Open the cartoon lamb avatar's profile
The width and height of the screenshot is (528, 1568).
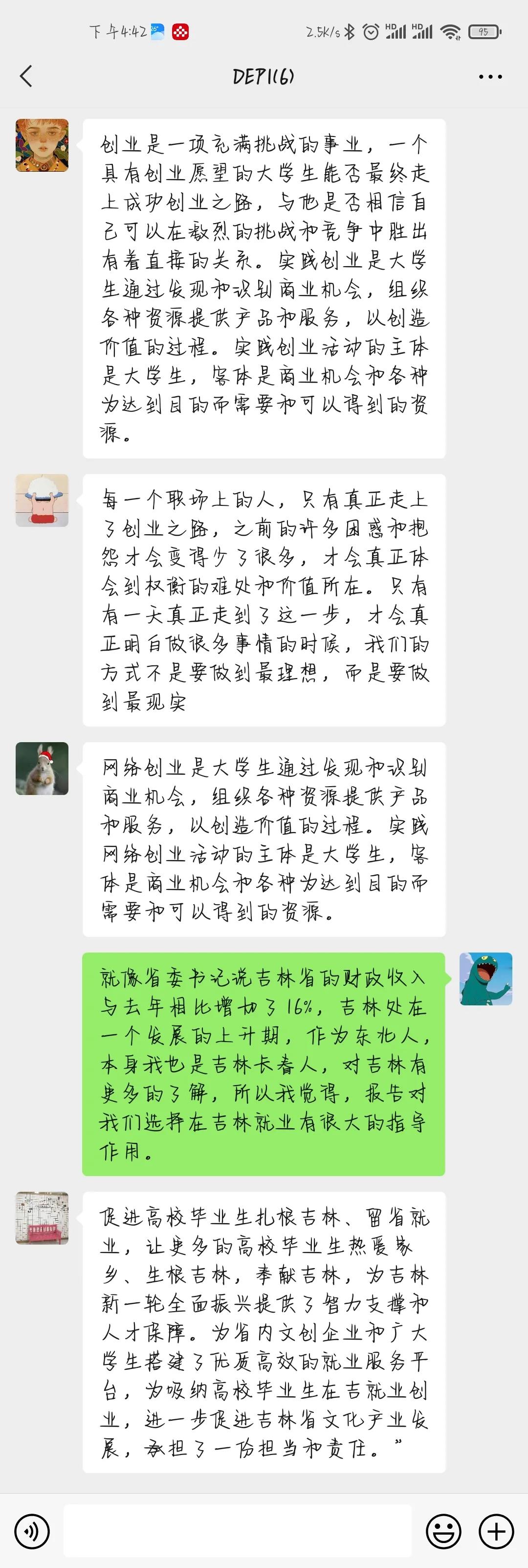coord(42,500)
